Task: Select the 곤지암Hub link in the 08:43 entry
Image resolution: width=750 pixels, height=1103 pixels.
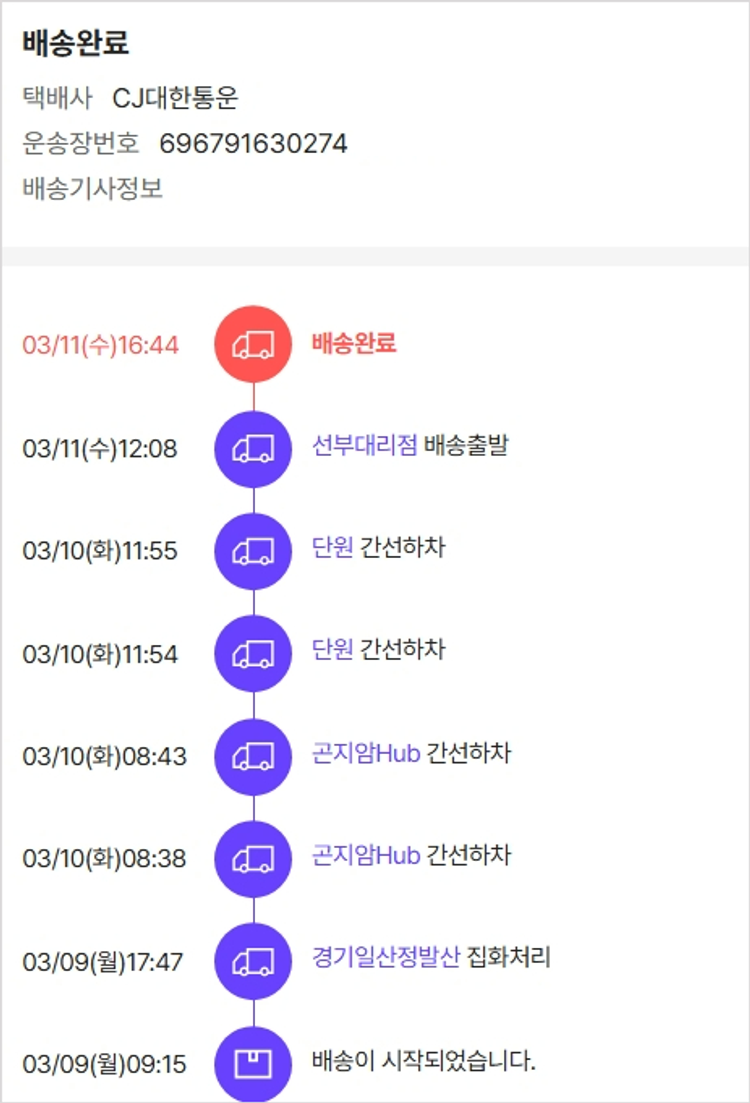Action: point(366,753)
